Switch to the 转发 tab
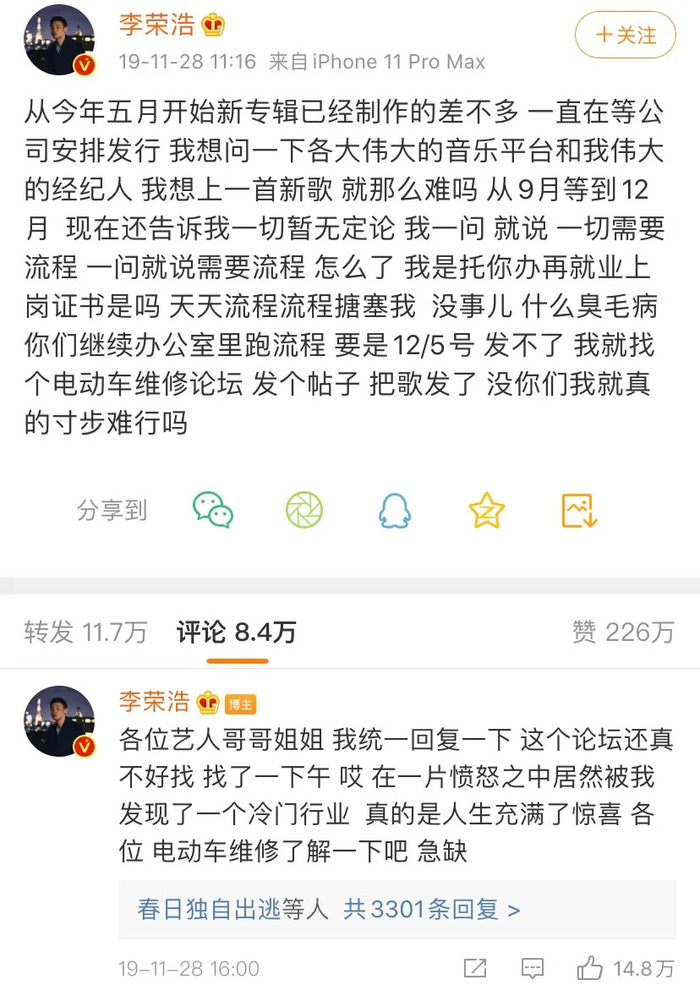This screenshot has width=700, height=996. click(85, 632)
